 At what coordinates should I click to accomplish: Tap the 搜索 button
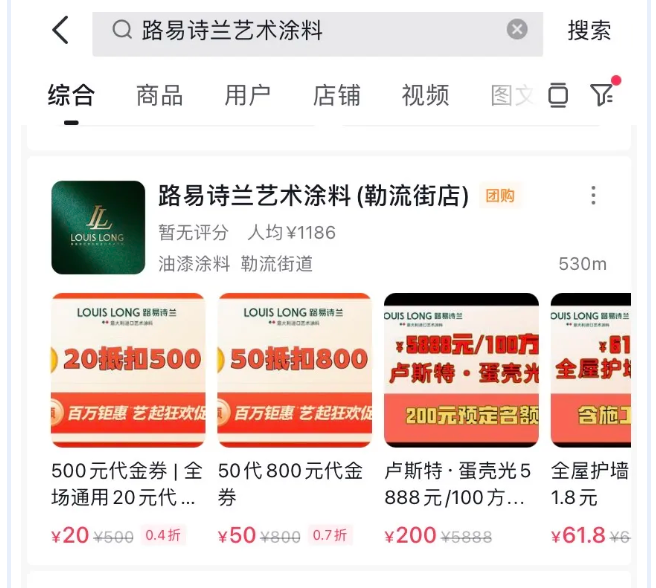click(x=589, y=31)
